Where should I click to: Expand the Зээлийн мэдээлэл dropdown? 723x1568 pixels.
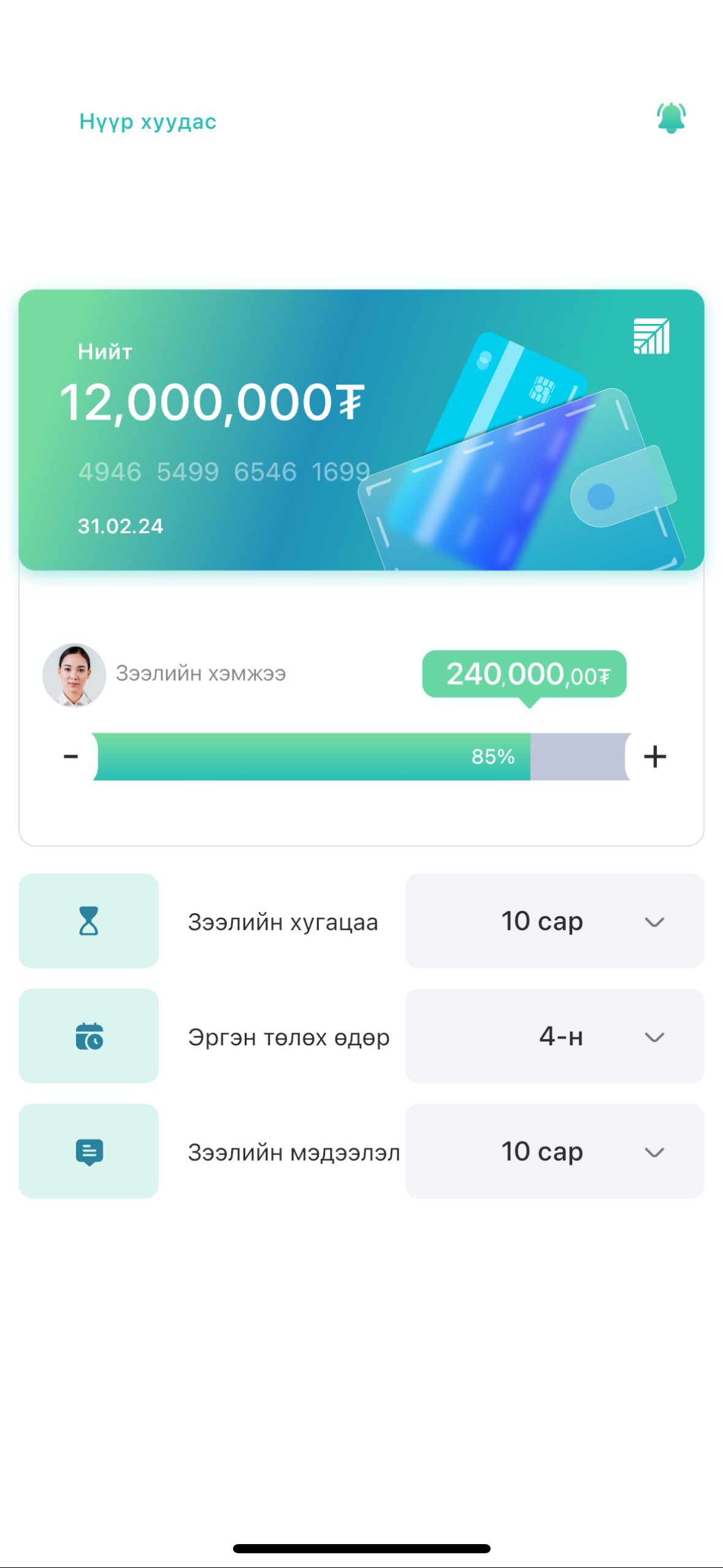coord(554,1151)
